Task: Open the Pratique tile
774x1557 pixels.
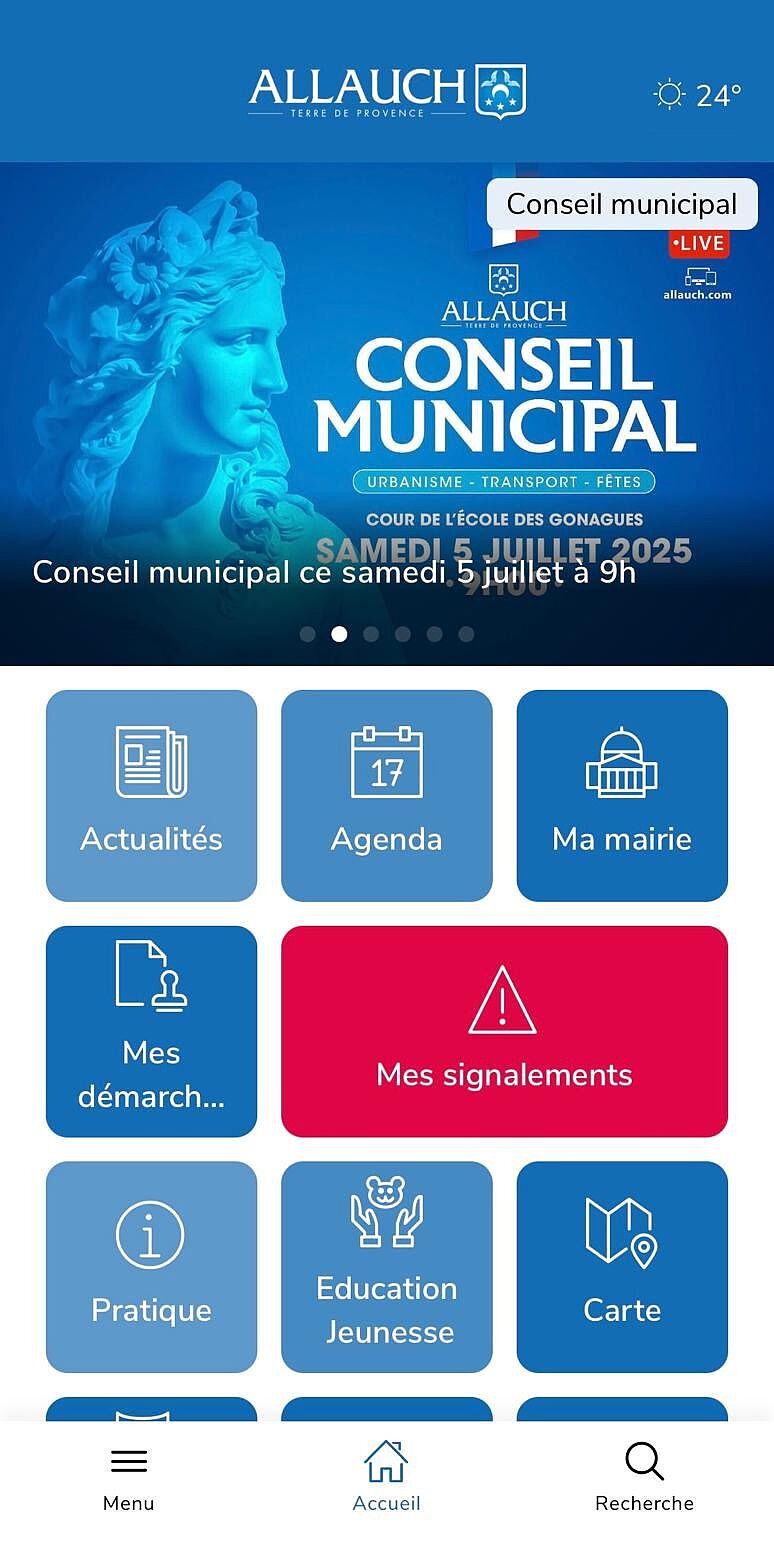Action: 151,1266
